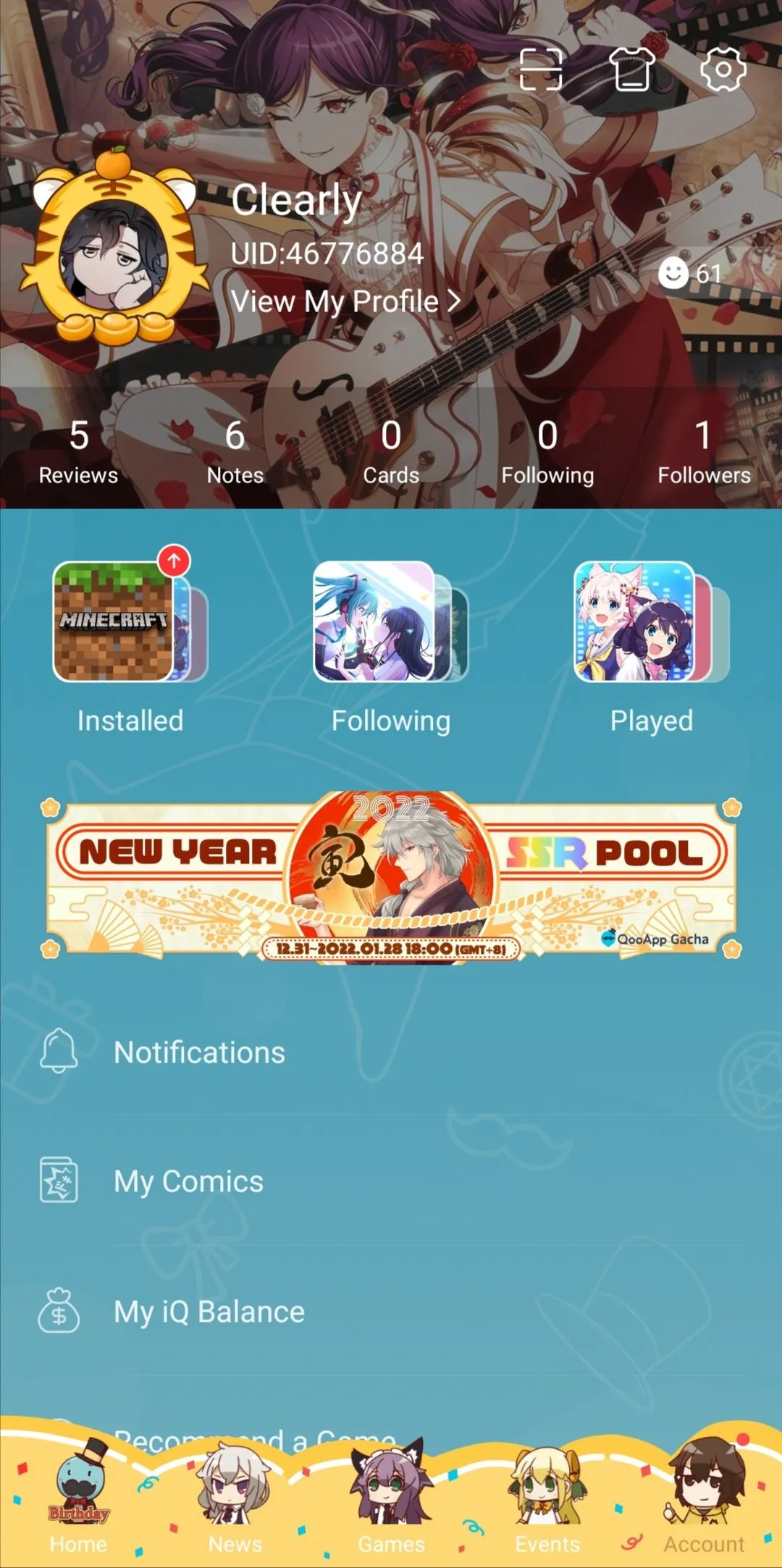This screenshot has width=782, height=1568.
Task: Tap View My Profile link
Action: pos(345,301)
